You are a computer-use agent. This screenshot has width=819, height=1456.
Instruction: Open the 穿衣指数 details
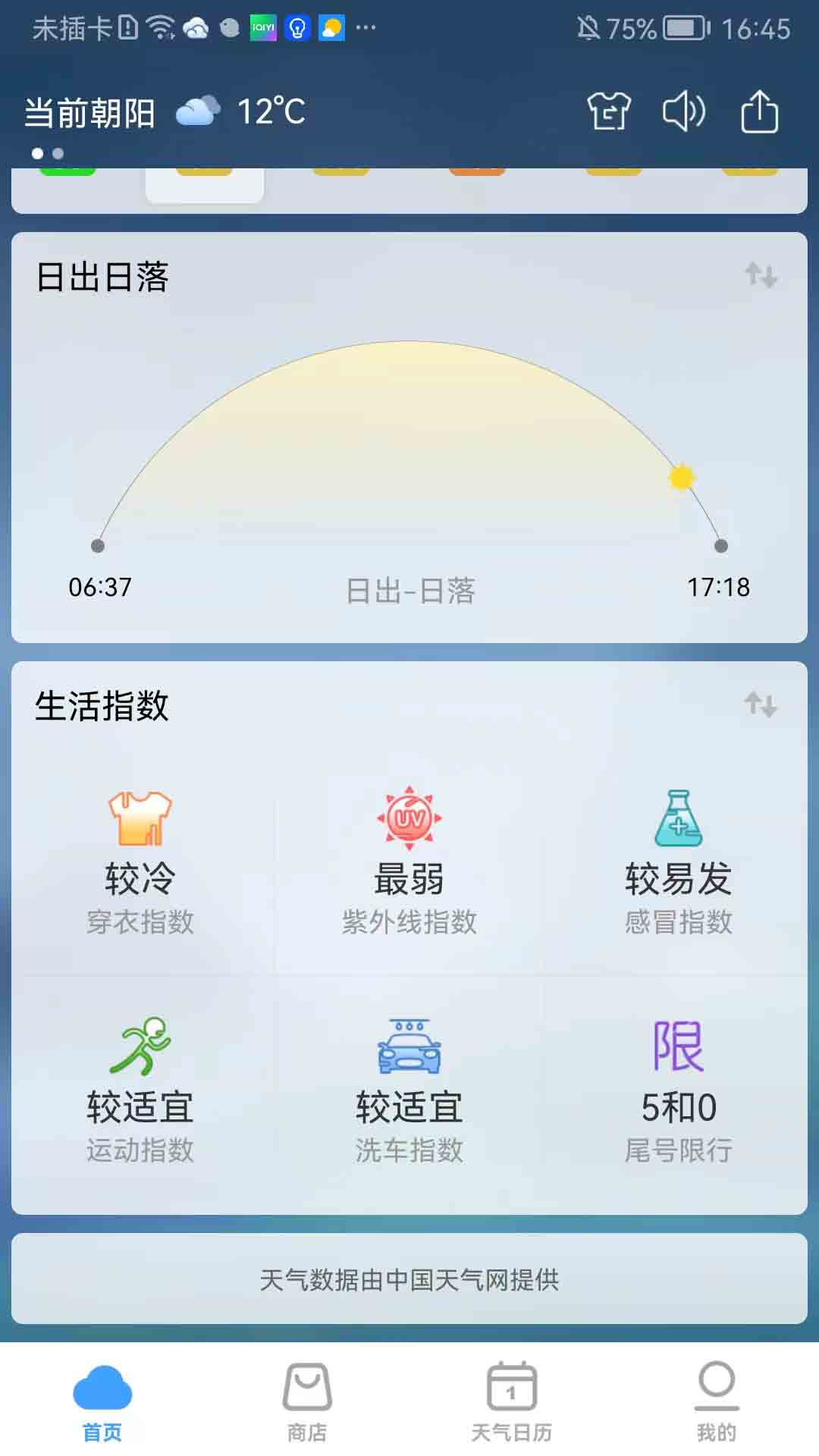[140, 862]
